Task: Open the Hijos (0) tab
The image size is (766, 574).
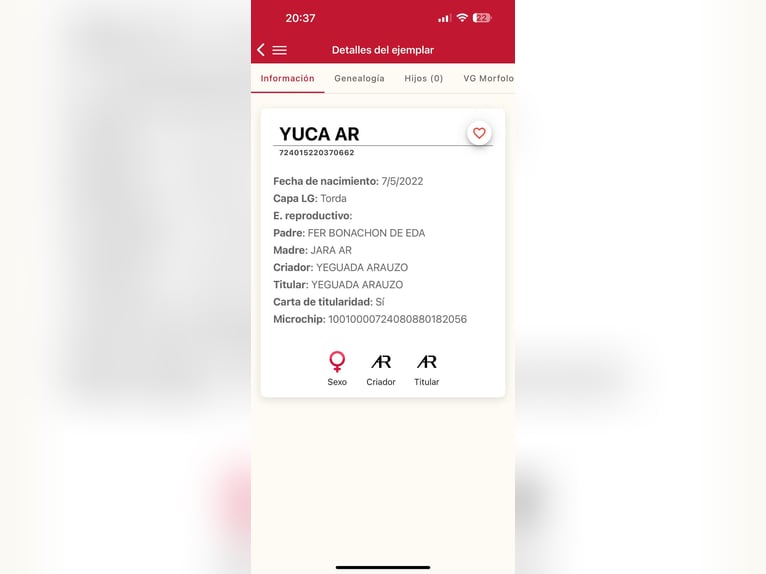Action: point(423,78)
